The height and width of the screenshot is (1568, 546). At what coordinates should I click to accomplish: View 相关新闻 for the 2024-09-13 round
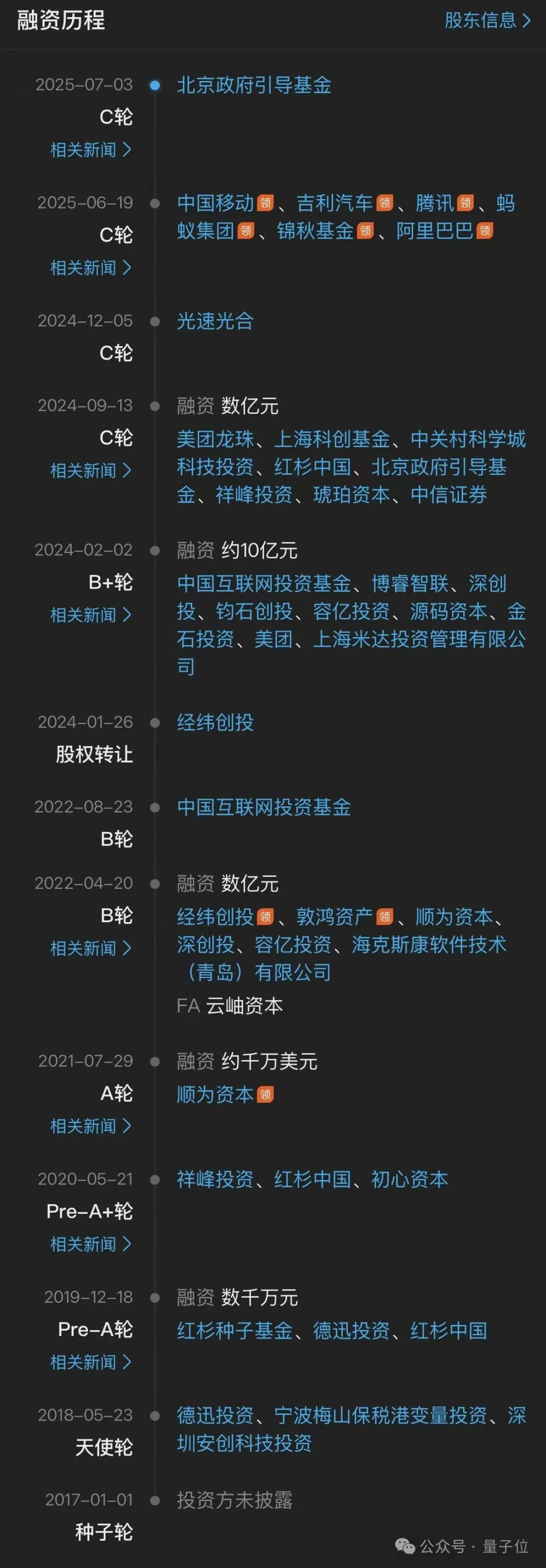click(x=90, y=470)
